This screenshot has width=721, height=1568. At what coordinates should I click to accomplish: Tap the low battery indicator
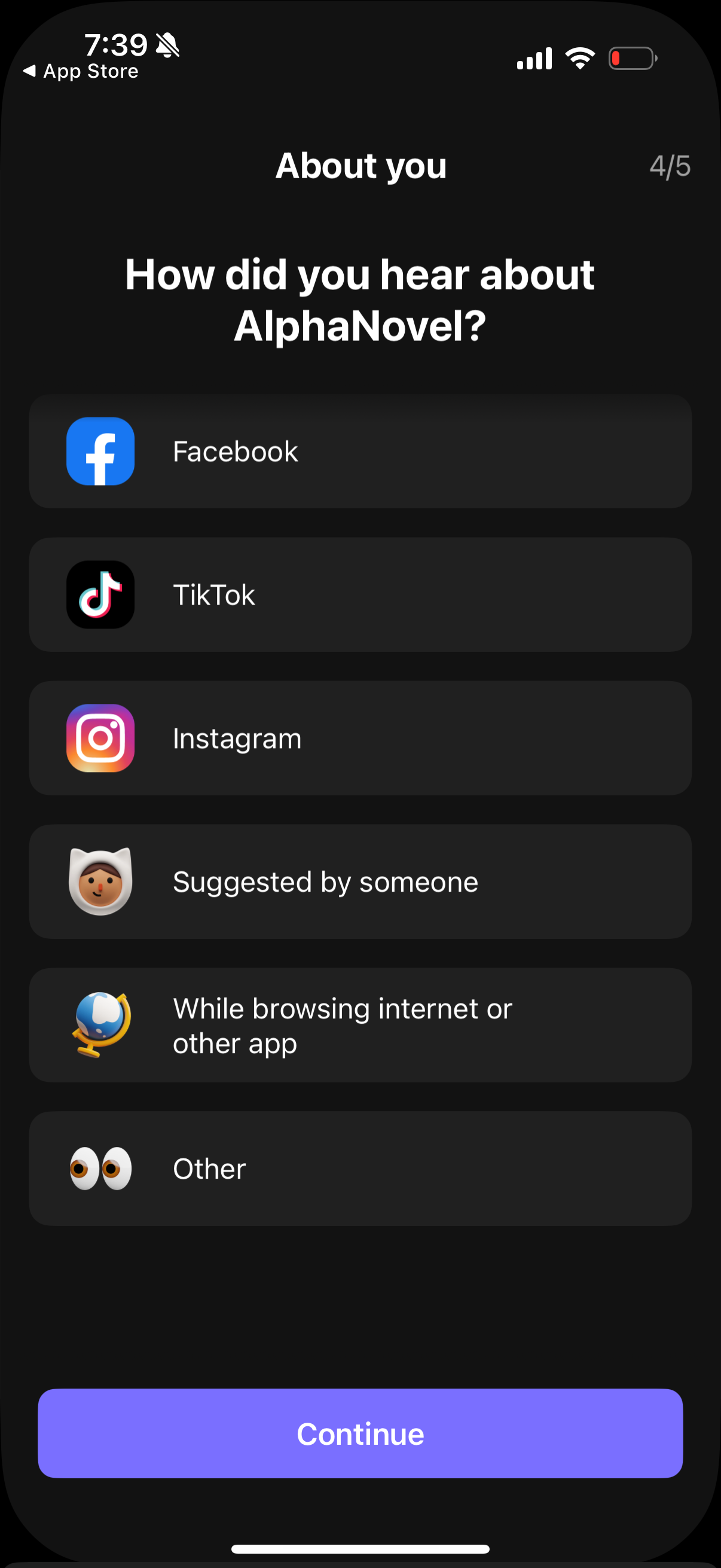pyautogui.click(x=631, y=59)
